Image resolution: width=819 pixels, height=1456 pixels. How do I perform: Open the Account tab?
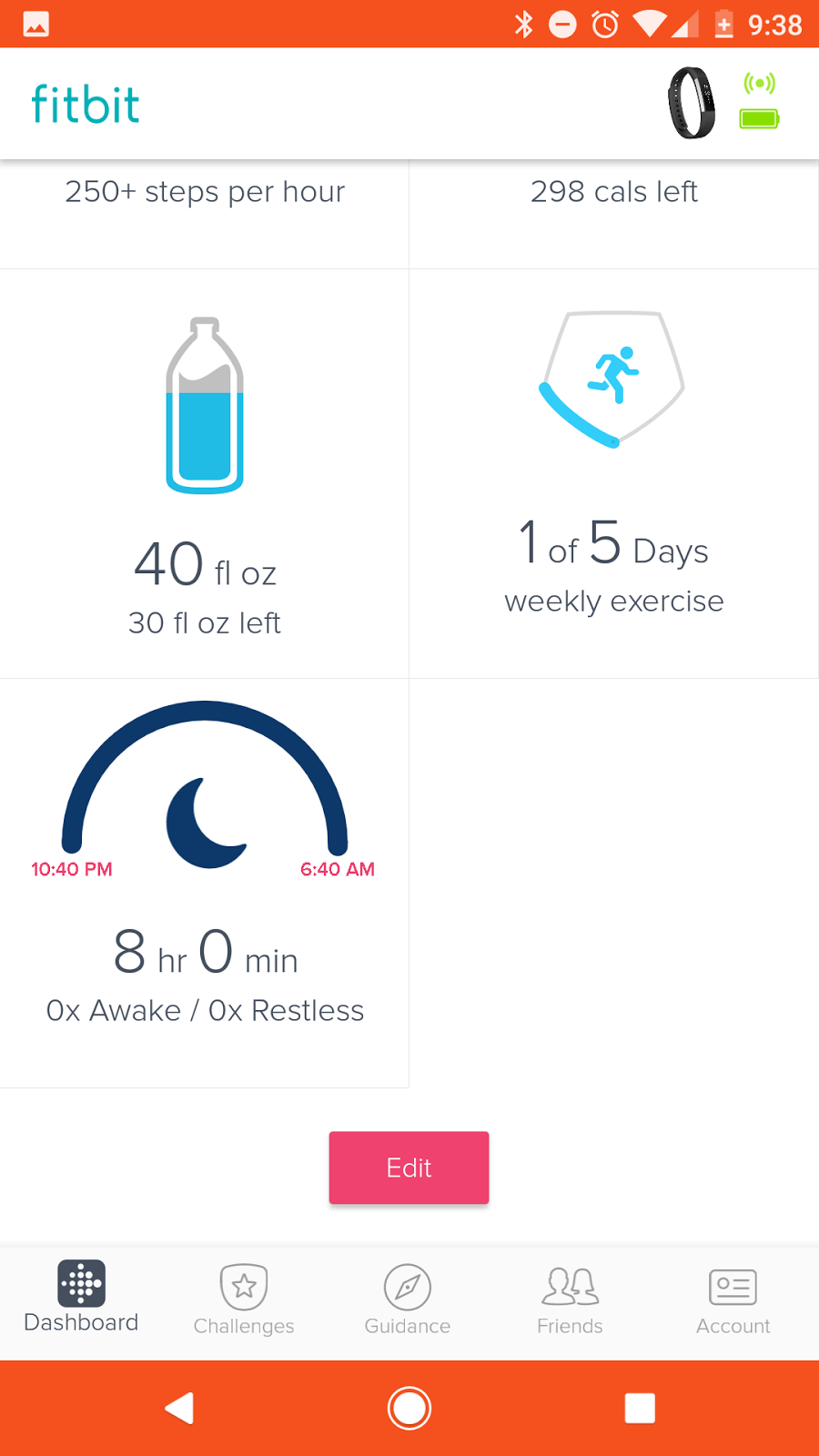coord(733,1300)
